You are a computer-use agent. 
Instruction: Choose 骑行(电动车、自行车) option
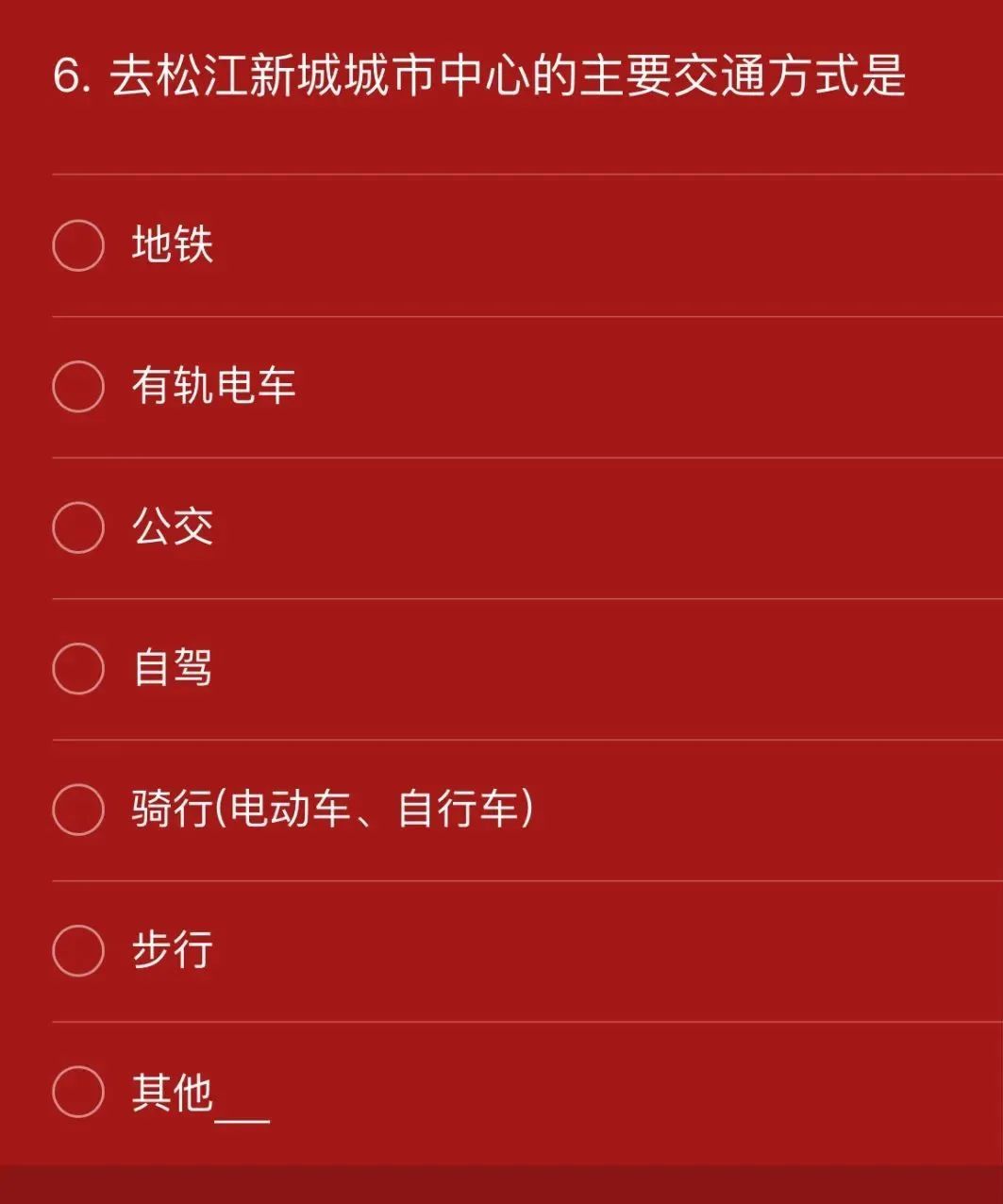coord(78,810)
